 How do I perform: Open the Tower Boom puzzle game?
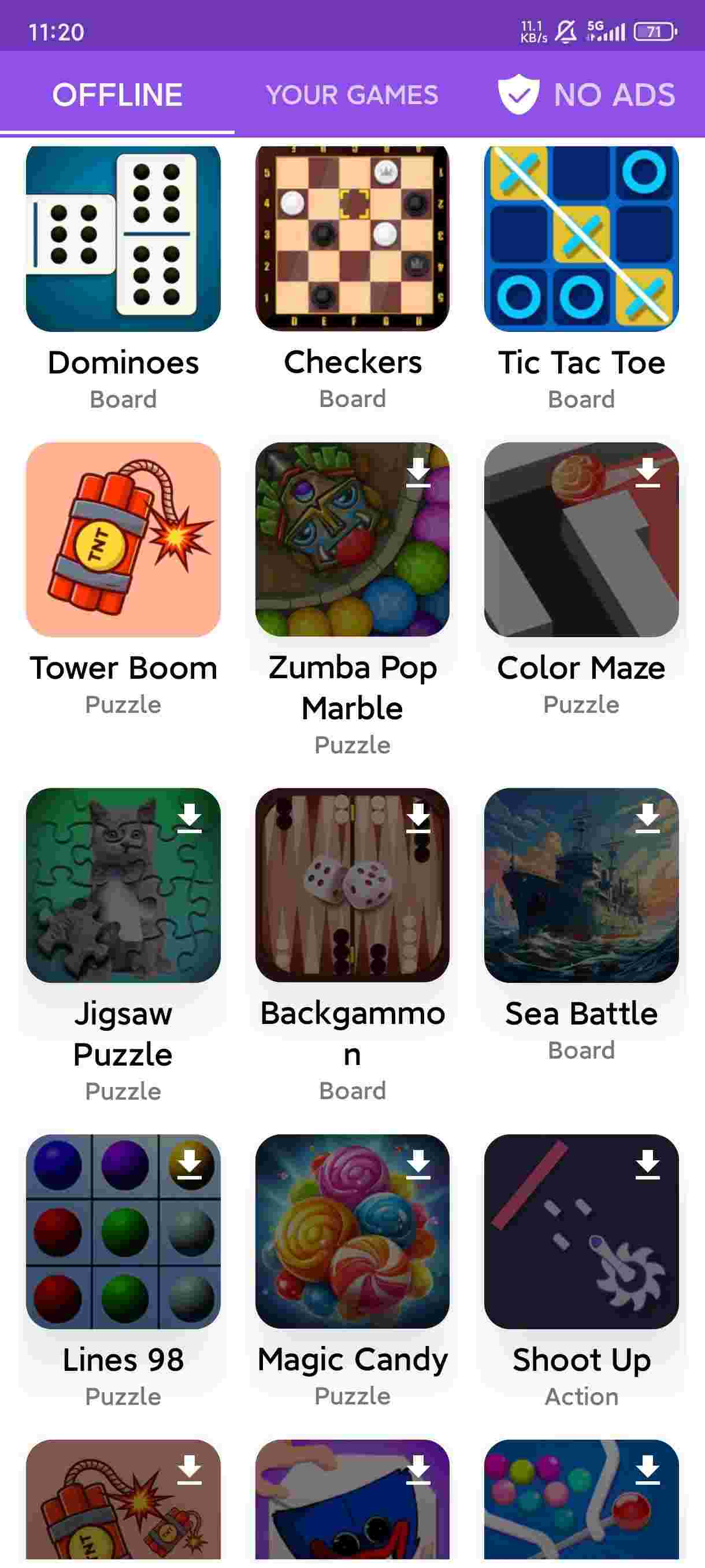(123, 539)
